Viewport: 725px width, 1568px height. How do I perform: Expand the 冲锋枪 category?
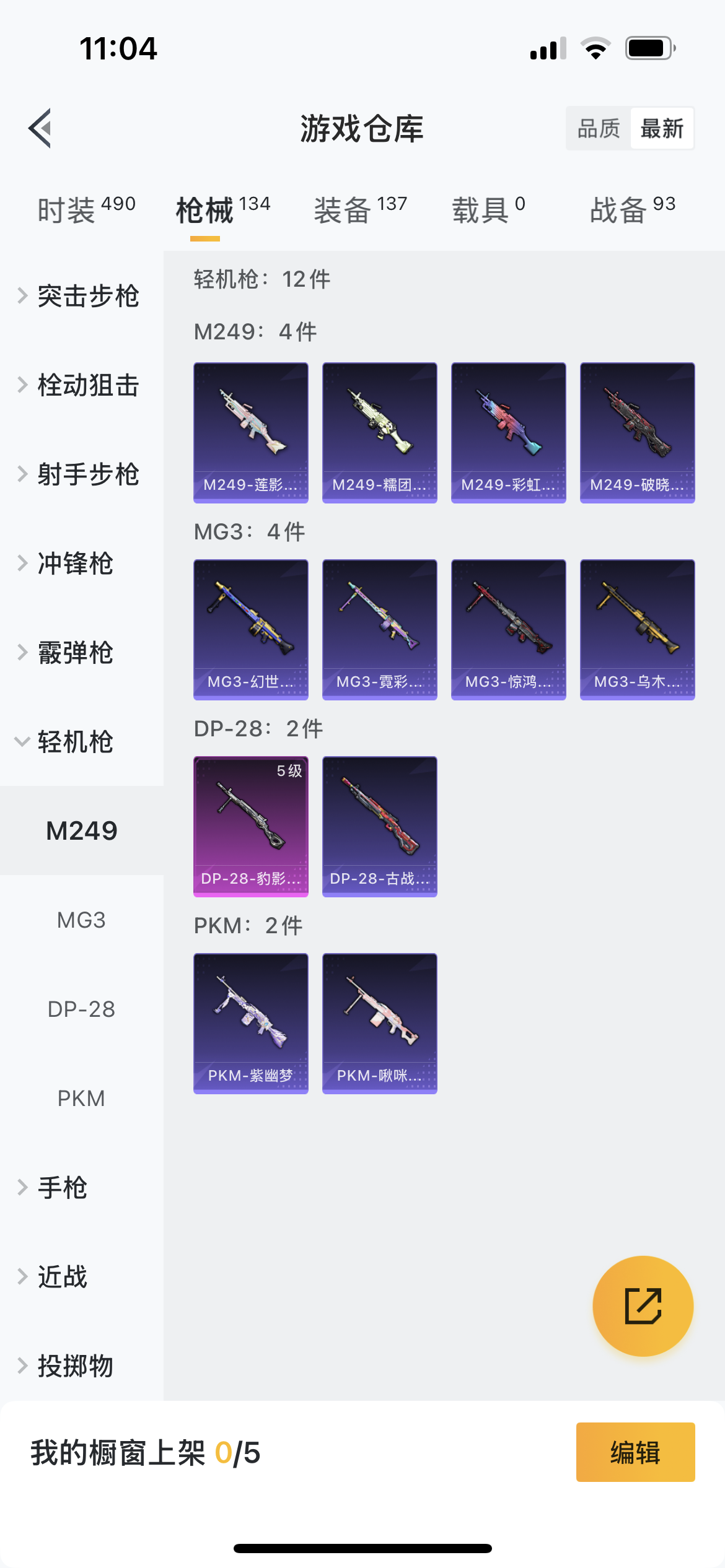[x=74, y=564]
